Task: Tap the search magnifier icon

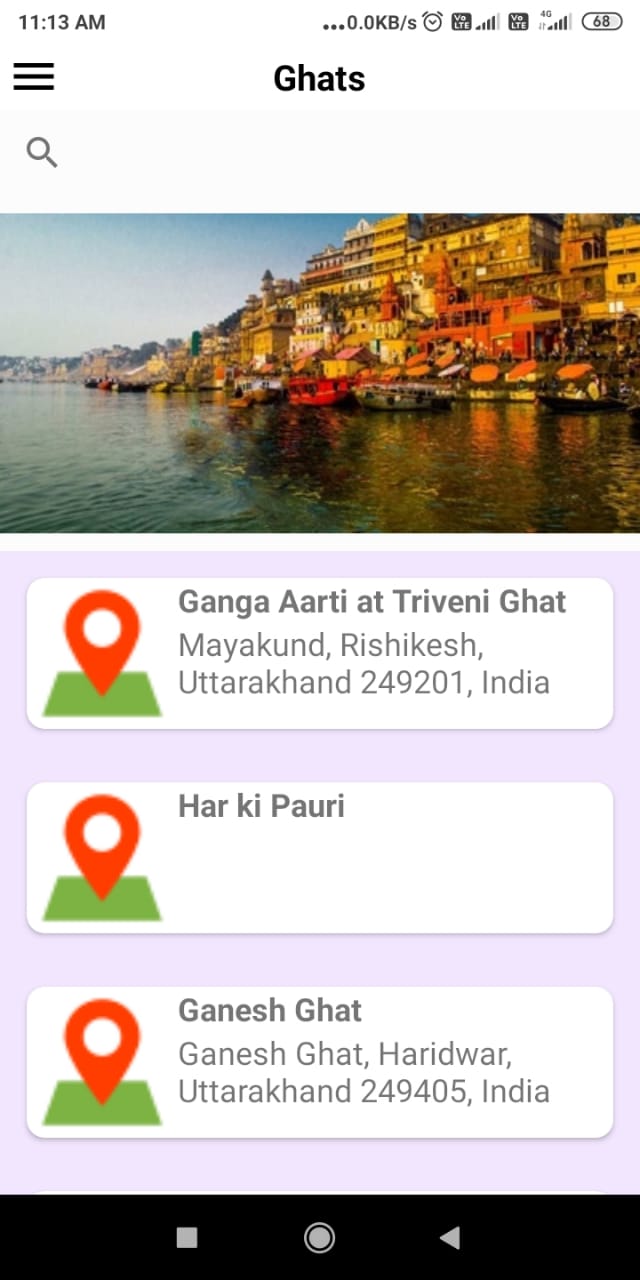Action: (x=42, y=153)
